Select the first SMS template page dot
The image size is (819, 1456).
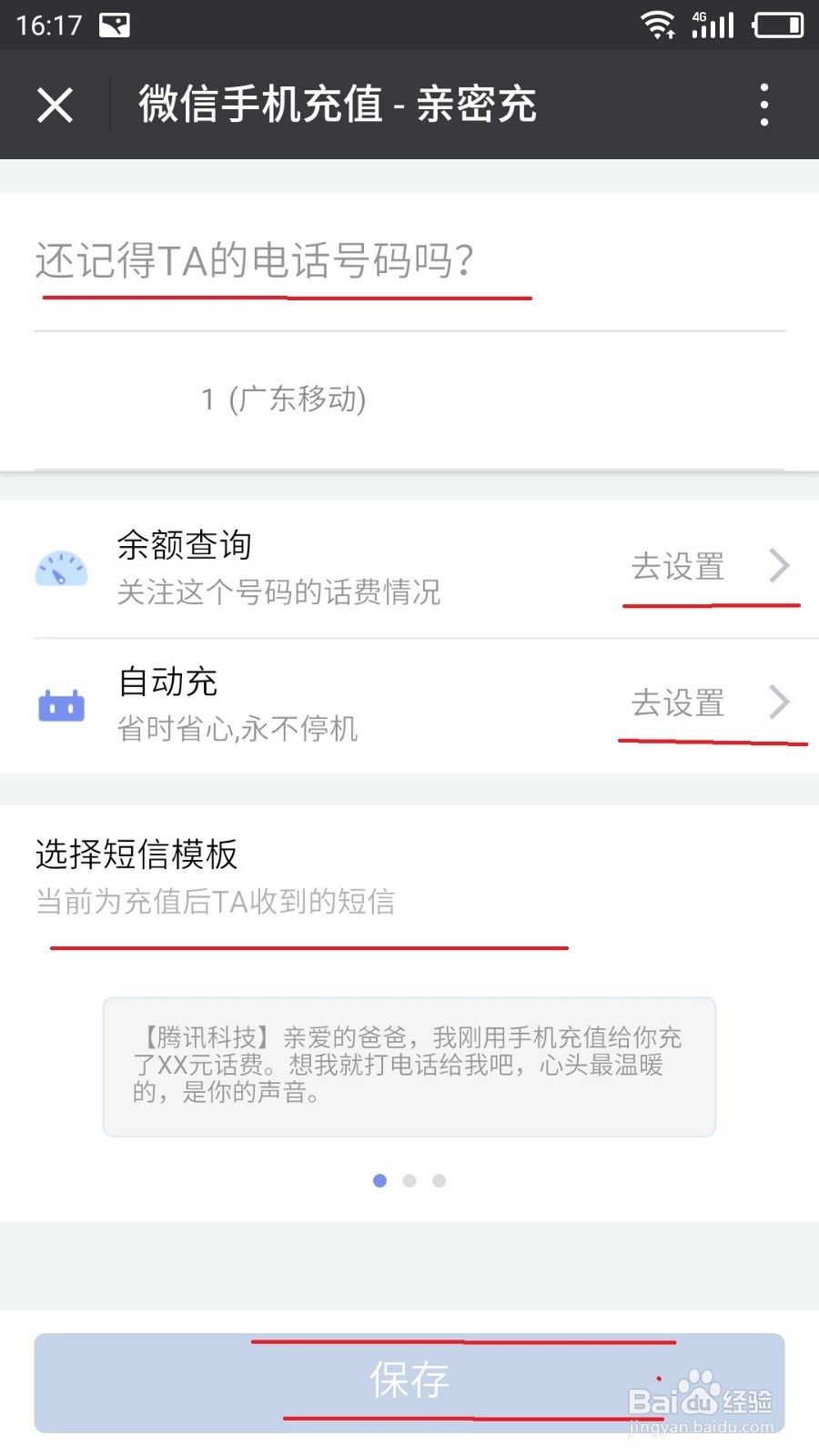coord(379,1180)
